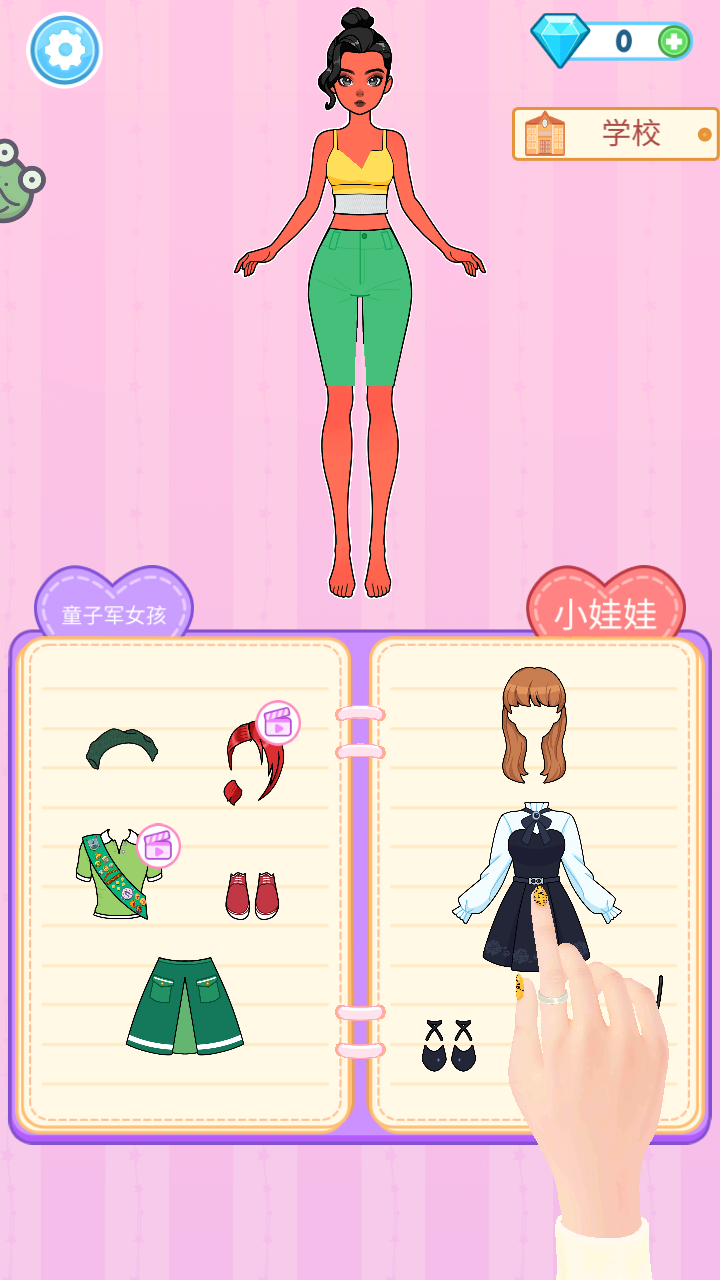720x1280 pixels.
Task: Put on the red sneakers
Action: pos(252,895)
